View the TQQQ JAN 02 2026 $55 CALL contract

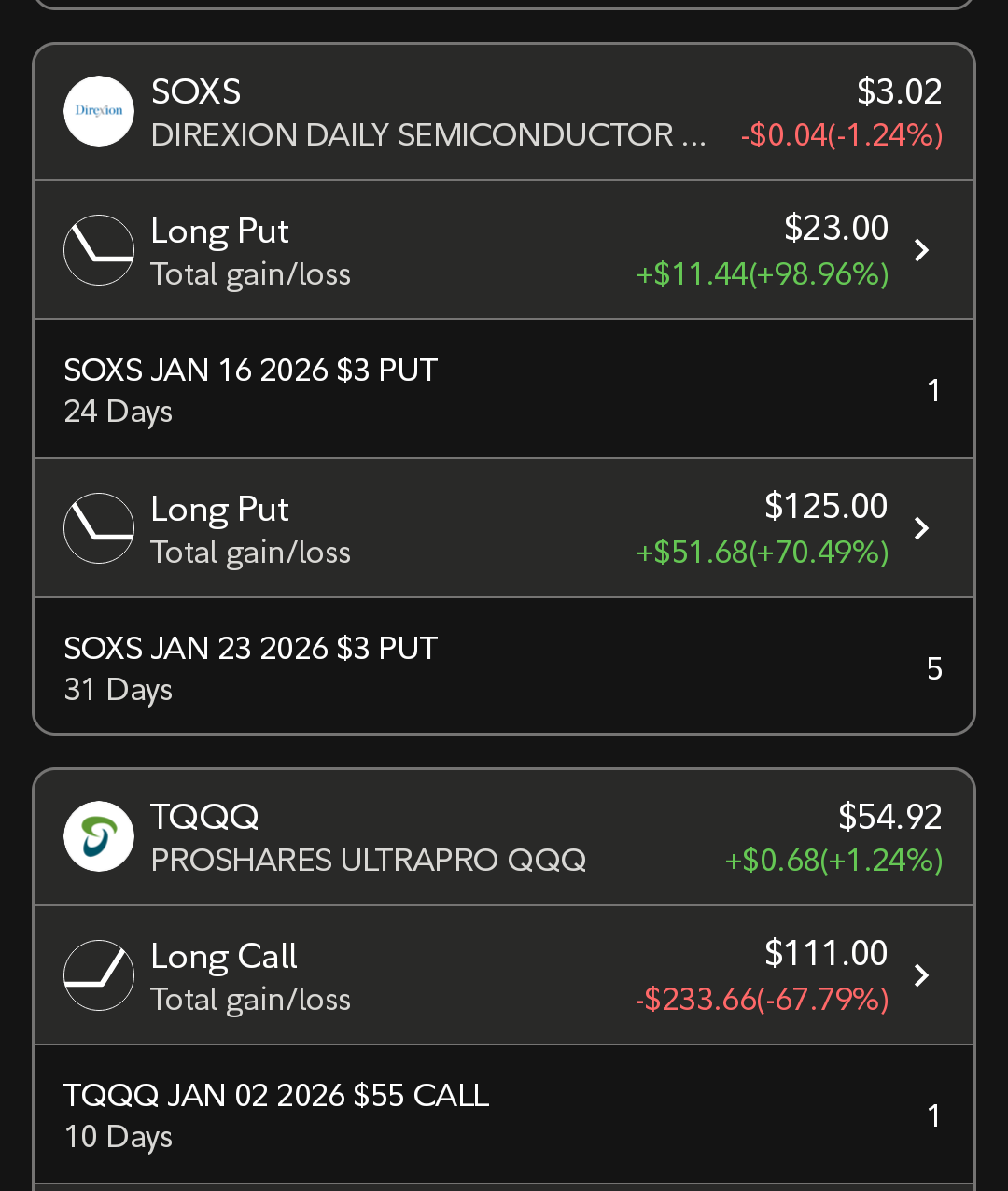[504, 1114]
